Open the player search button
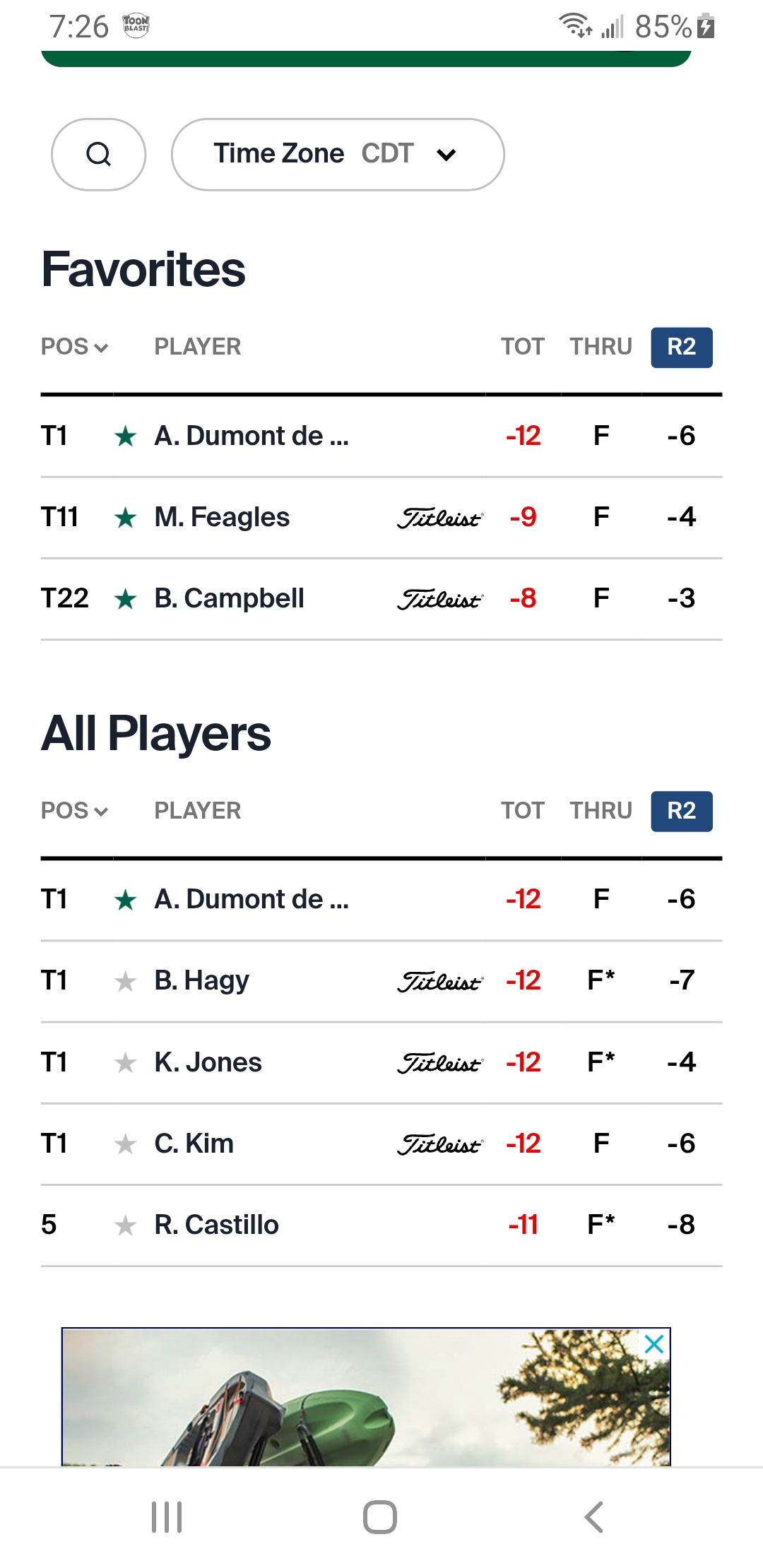This screenshot has height=1568, width=763. click(98, 154)
